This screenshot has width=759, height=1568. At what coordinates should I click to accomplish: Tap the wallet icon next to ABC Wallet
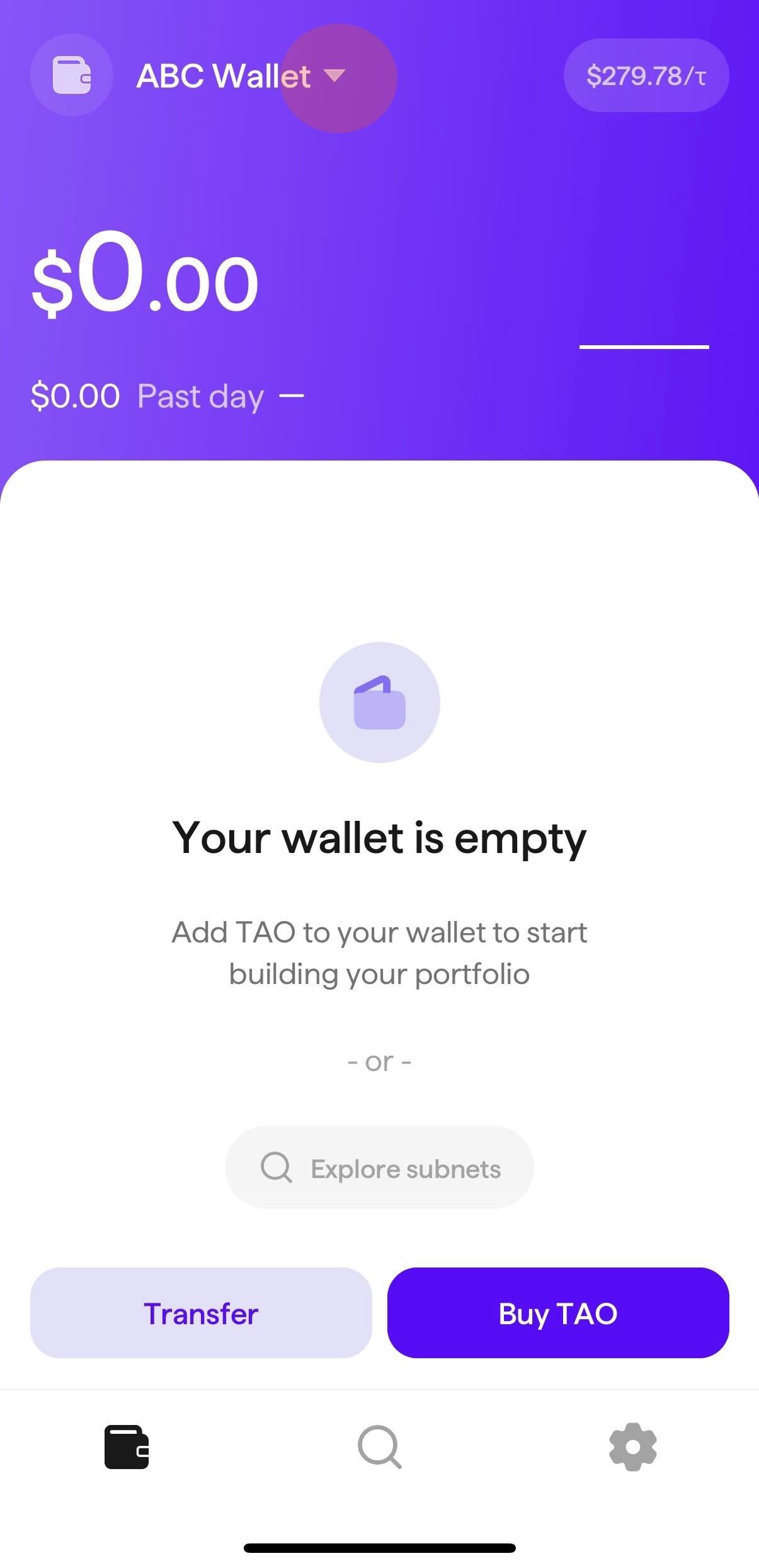pyautogui.click(x=72, y=76)
